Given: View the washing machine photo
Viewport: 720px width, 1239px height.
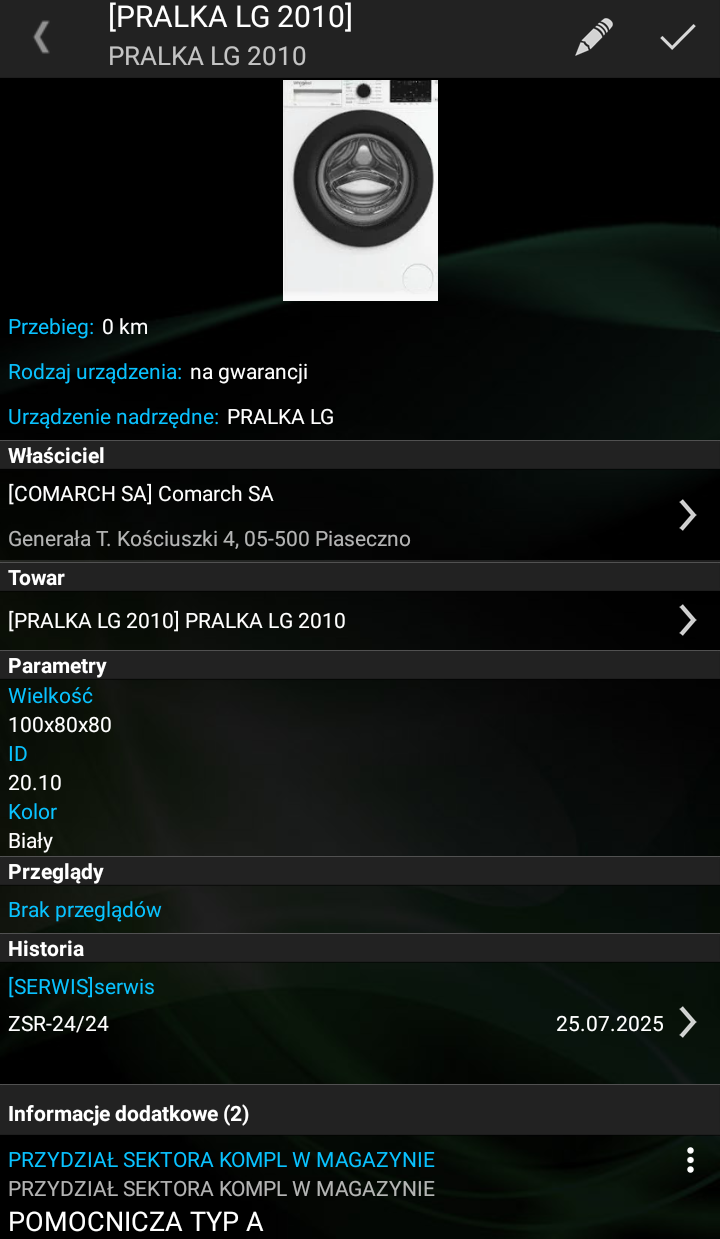Looking at the screenshot, I should pos(360,190).
